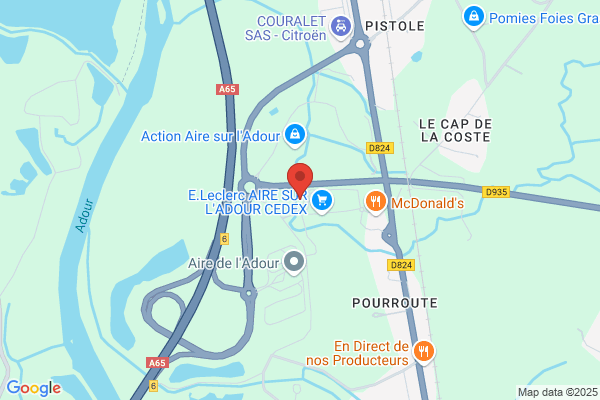Open the Action Aire sur l'Adour shop marker
The height and width of the screenshot is (400, 600).
click(x=295, y=135)
